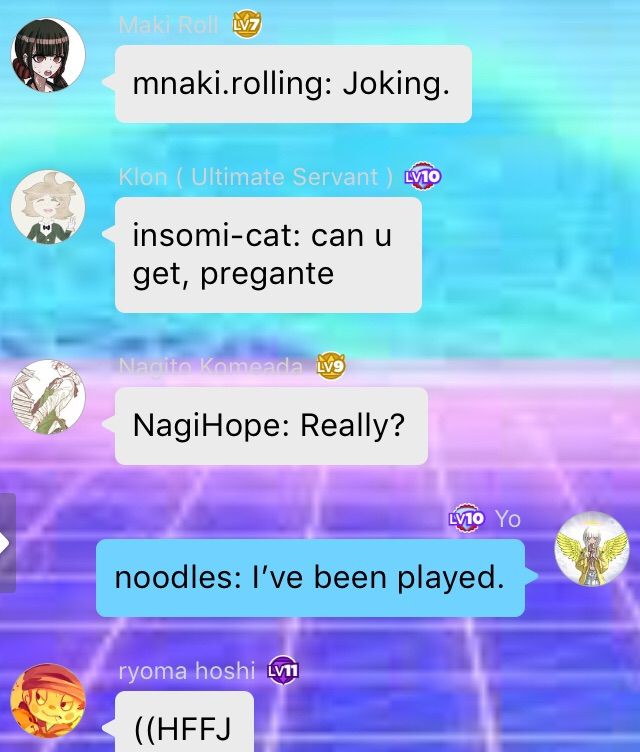Open Yo's angel profile avatar
The width and height of the screenshot is (640, 752).
click(591, 549)
